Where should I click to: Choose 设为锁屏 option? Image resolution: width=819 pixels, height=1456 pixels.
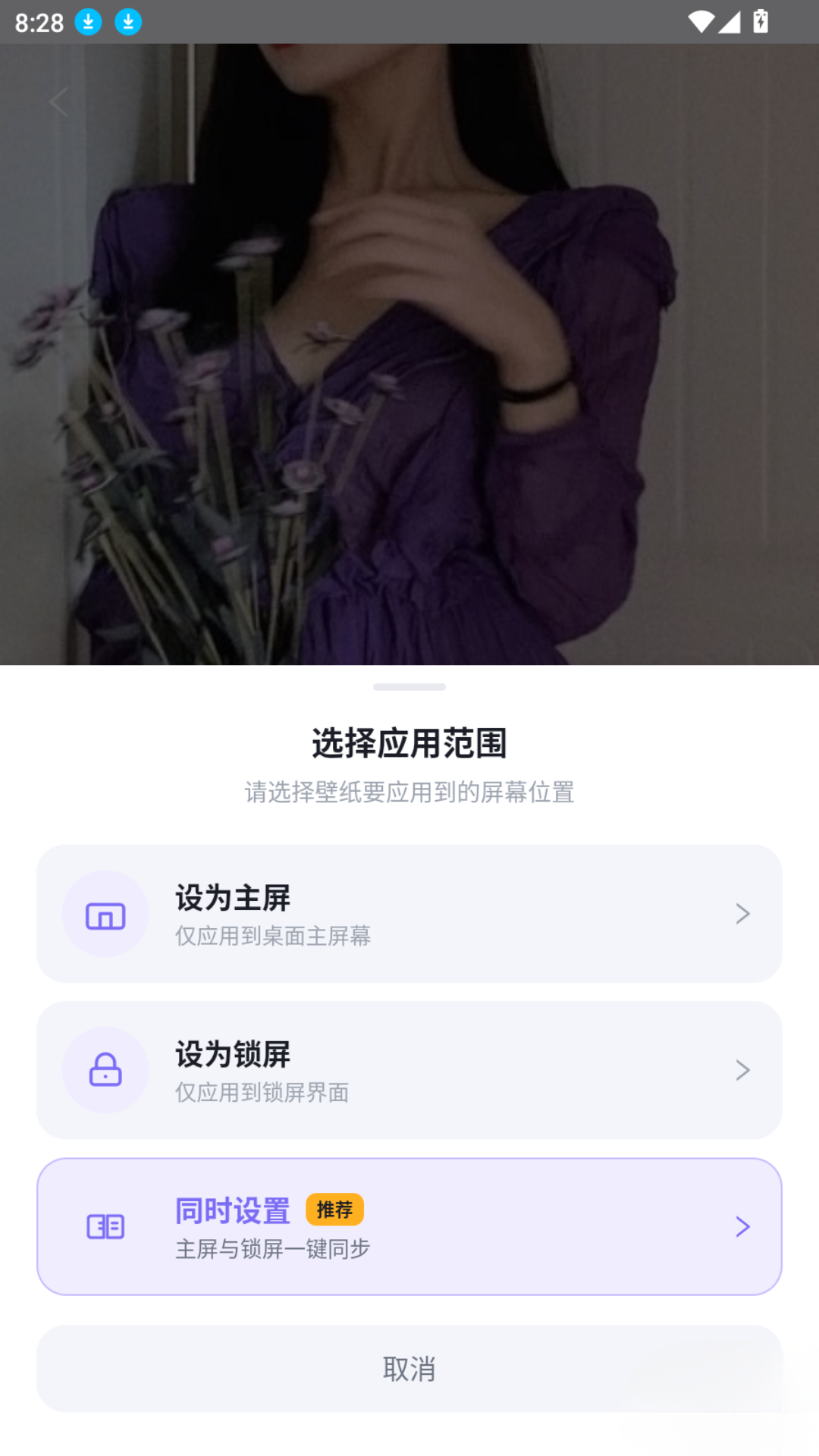pyautogui.click(x=409, y=1070)
